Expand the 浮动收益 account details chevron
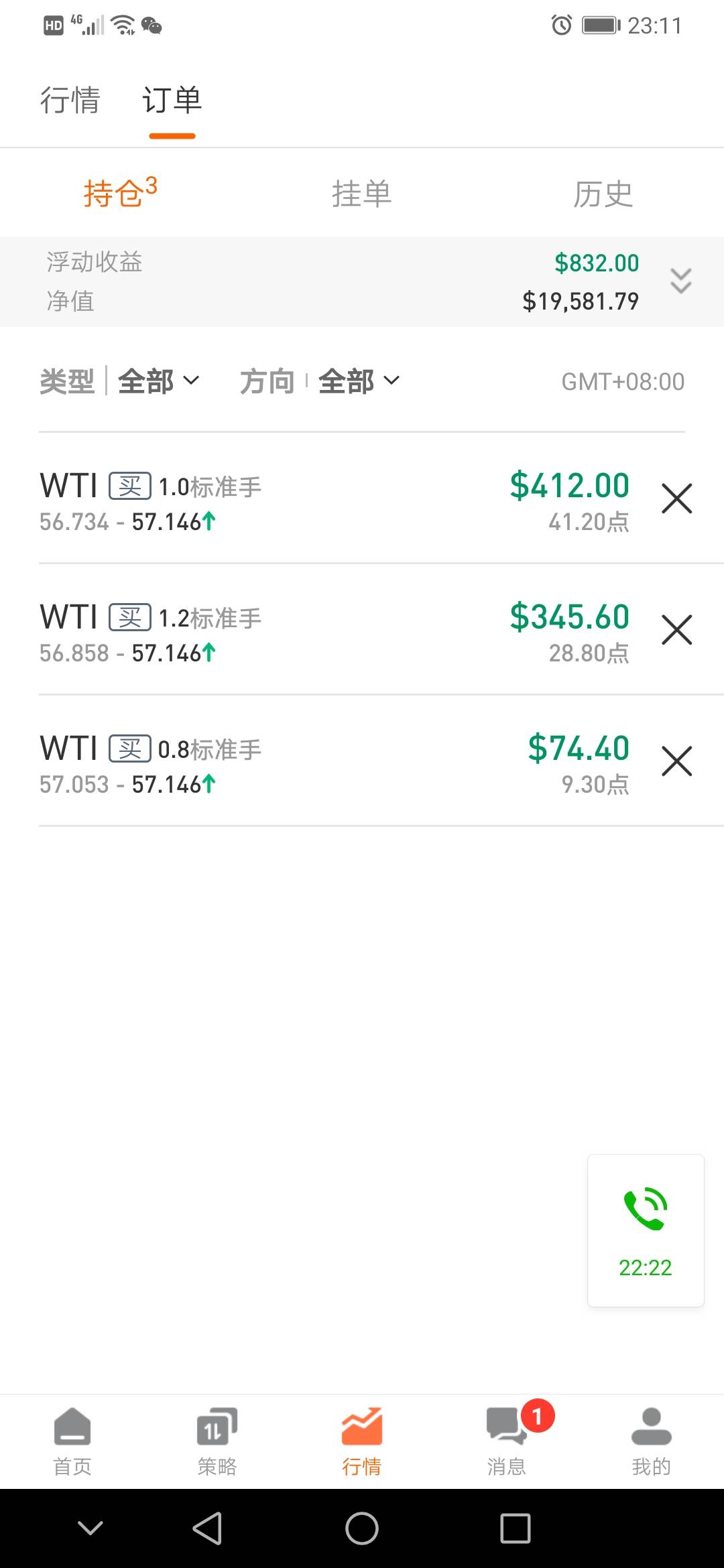This screenshot has height=1568, width=724. coord(680,281)
